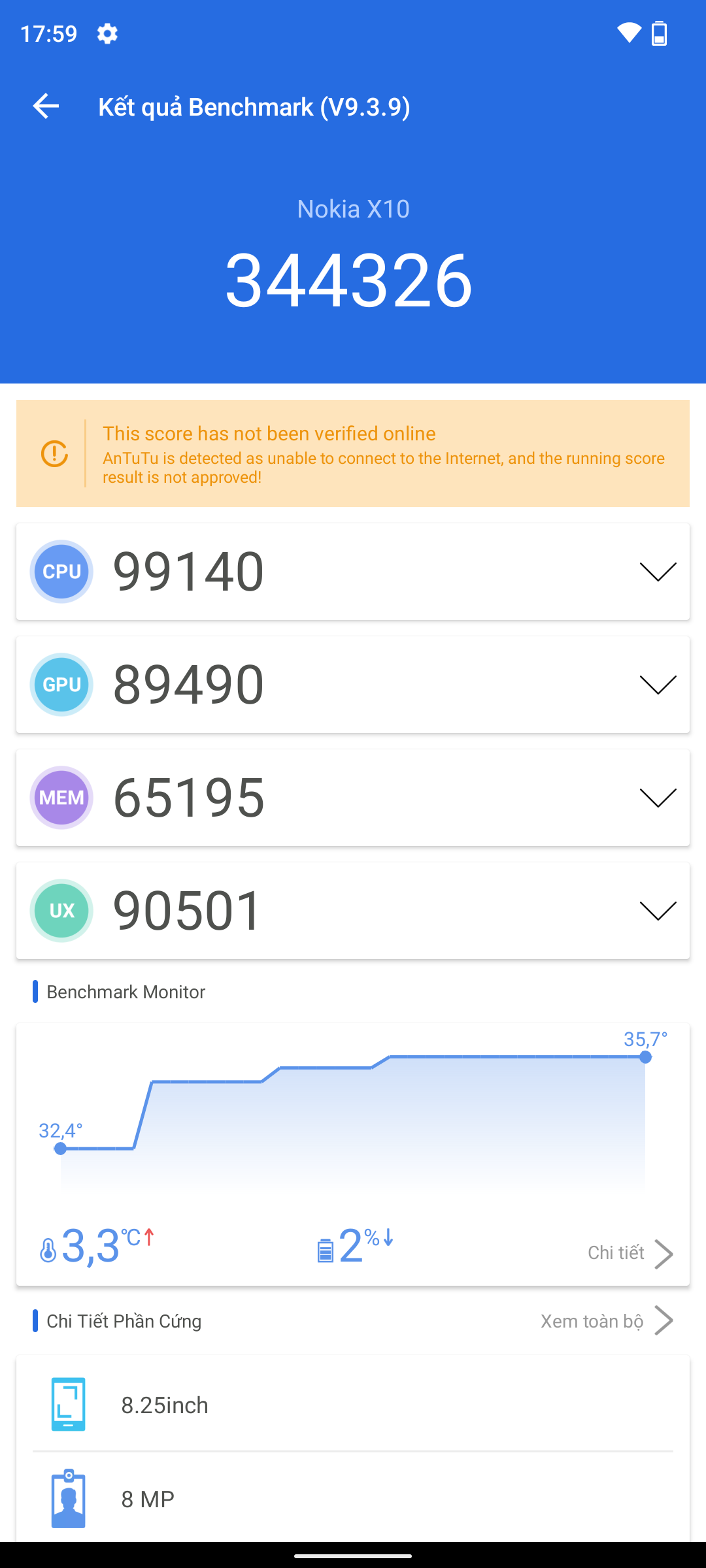Screen dimensions: 706x1568
Task: Expand the MEM score 65195 details
Action: (353, 798)
